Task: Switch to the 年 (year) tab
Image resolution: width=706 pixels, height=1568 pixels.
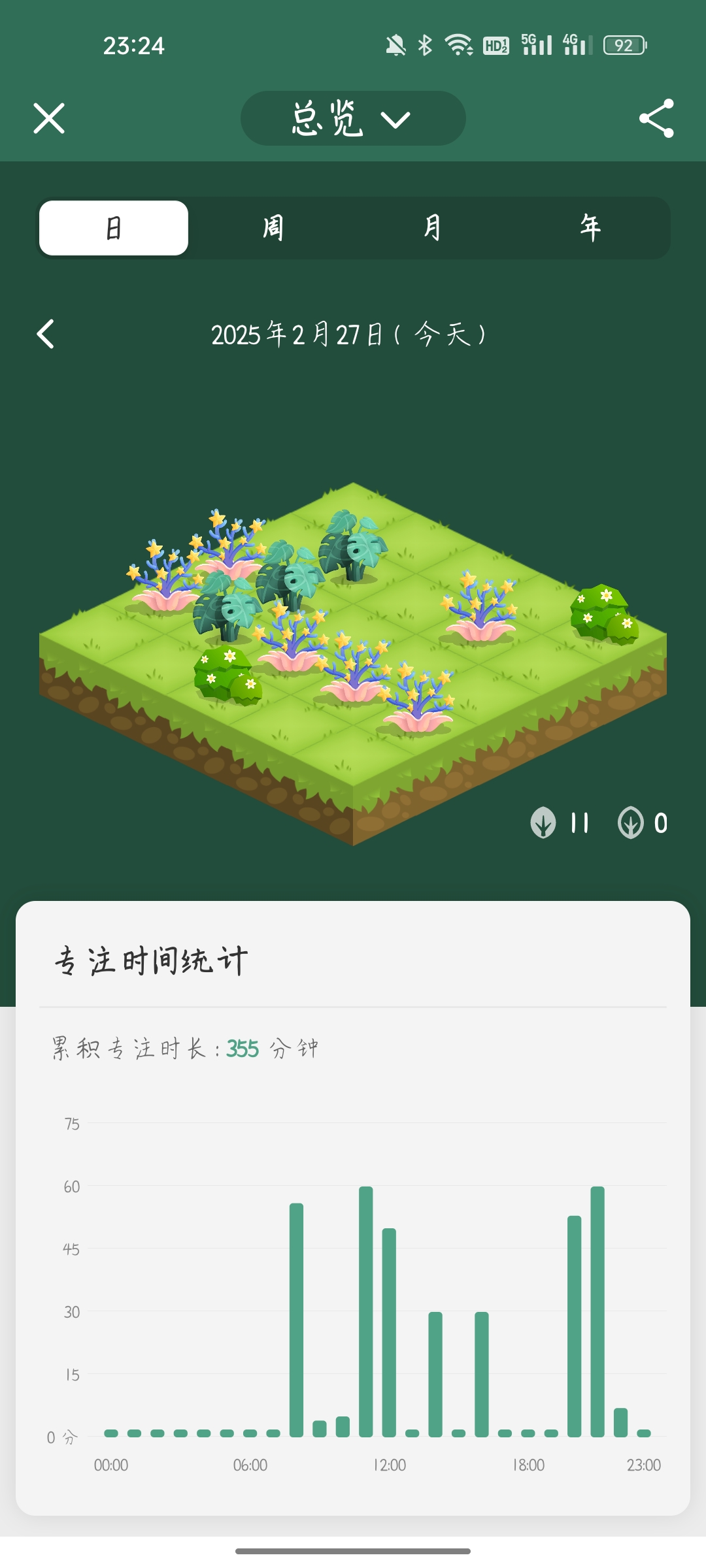Action: pos(590,228)
